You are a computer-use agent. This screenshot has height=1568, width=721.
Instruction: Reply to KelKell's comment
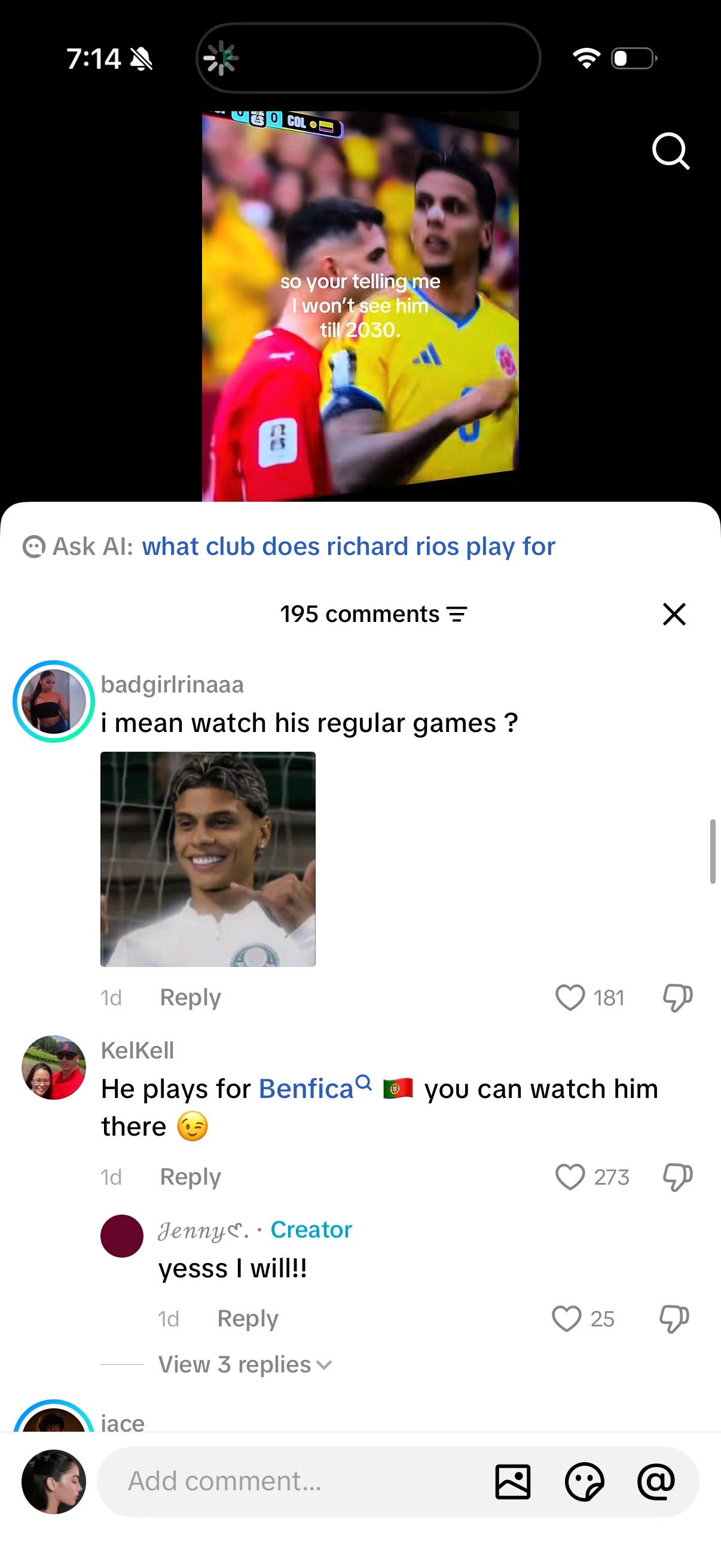(190, 1177)
